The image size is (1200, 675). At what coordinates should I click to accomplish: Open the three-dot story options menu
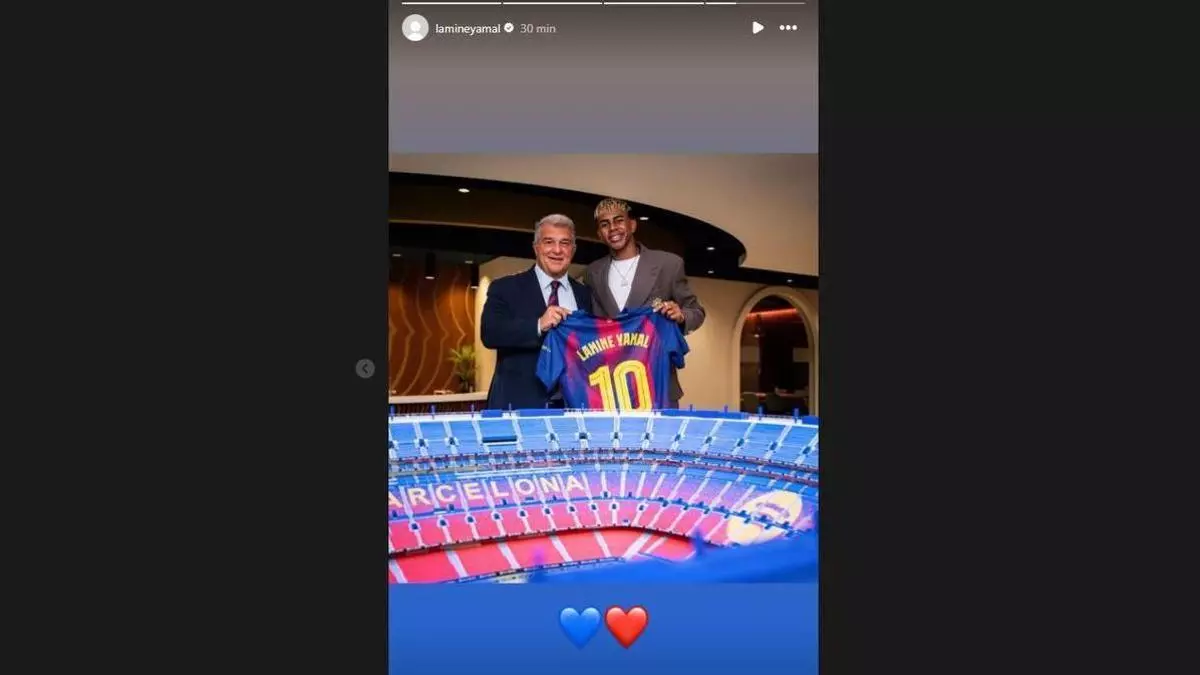tap(788, 28)
